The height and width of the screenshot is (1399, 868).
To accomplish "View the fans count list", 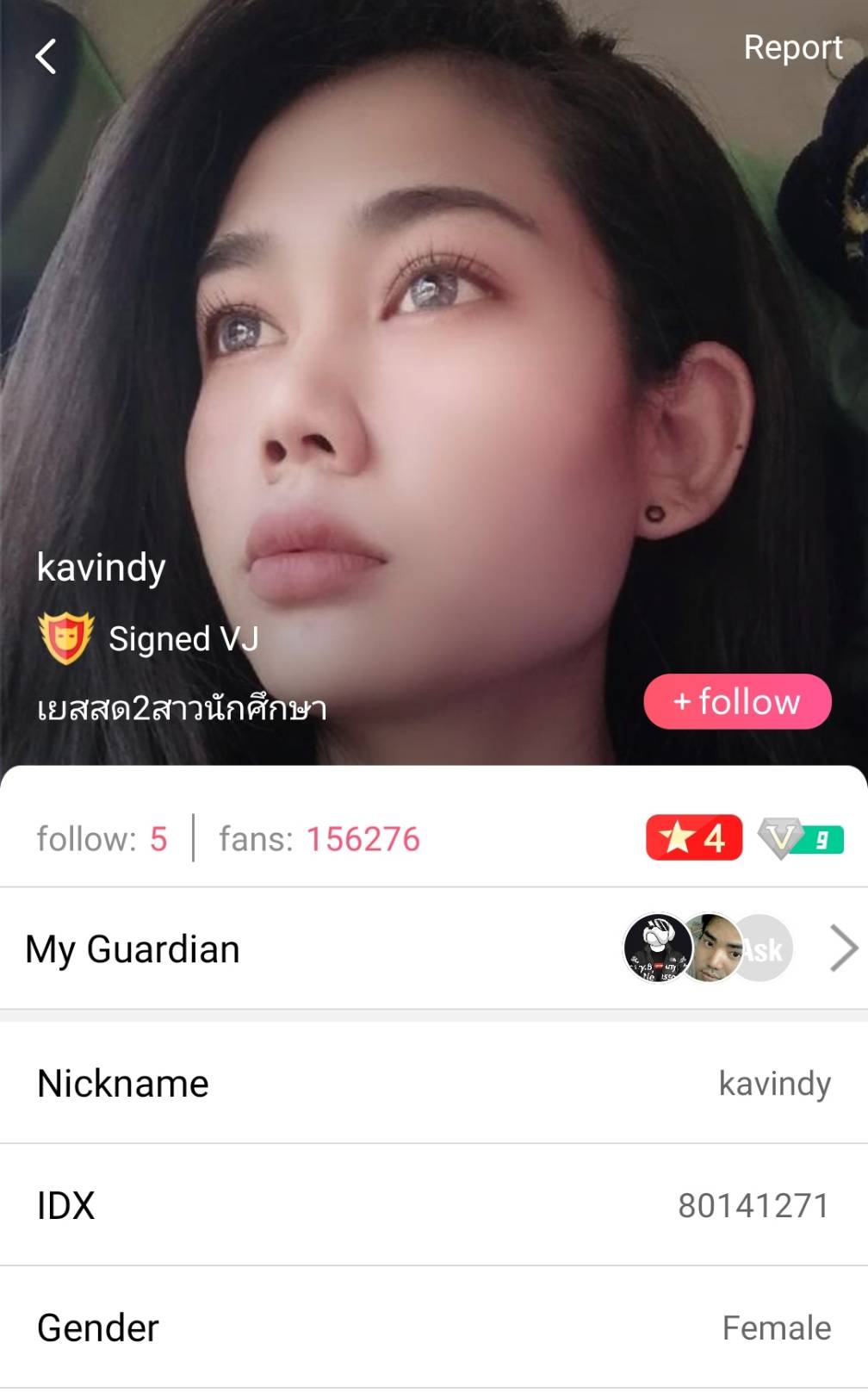I will pyautogui.click(x=319, y=839).
